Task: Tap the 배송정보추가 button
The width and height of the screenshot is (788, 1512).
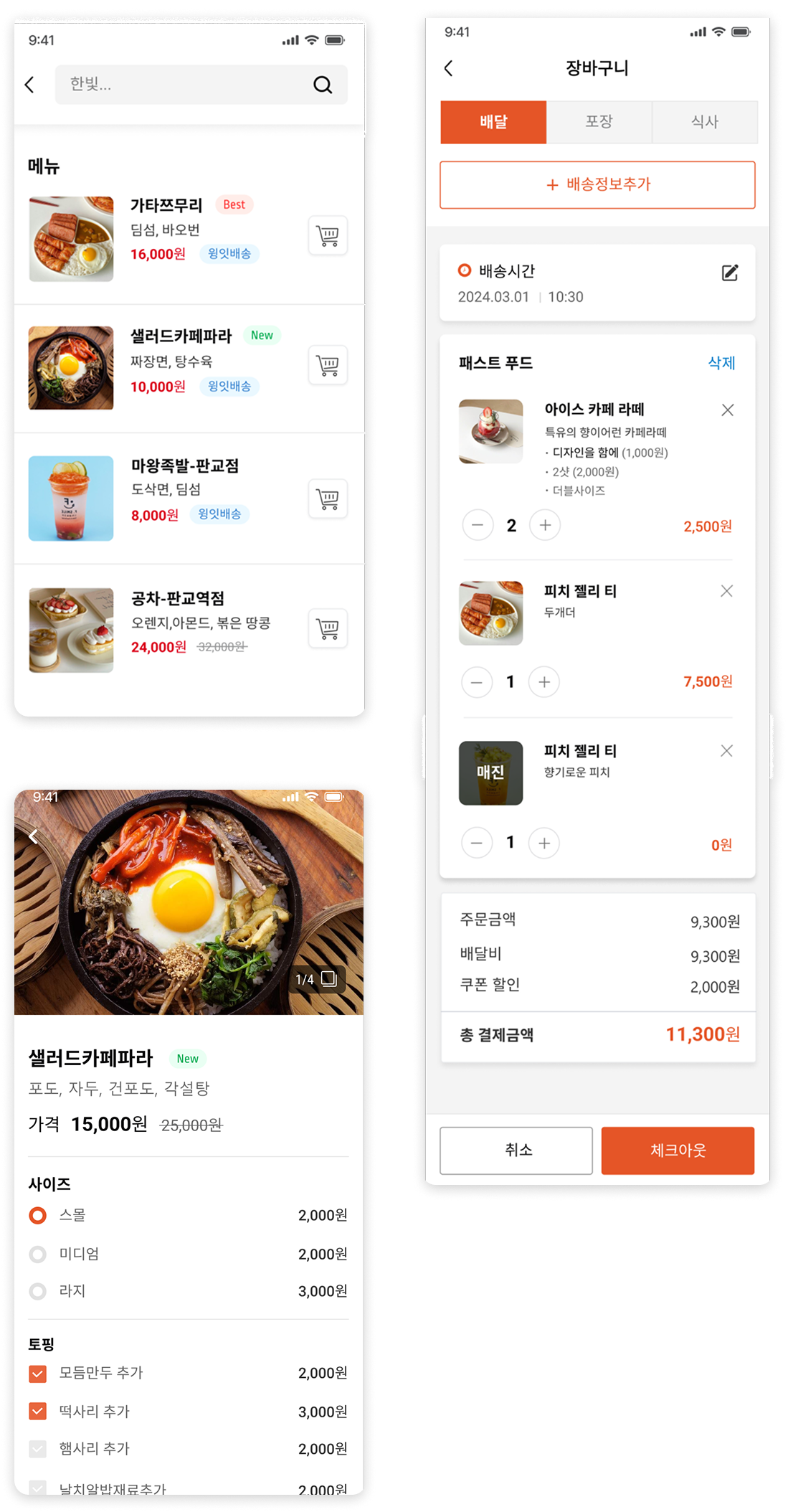Action: pos(599,184)
